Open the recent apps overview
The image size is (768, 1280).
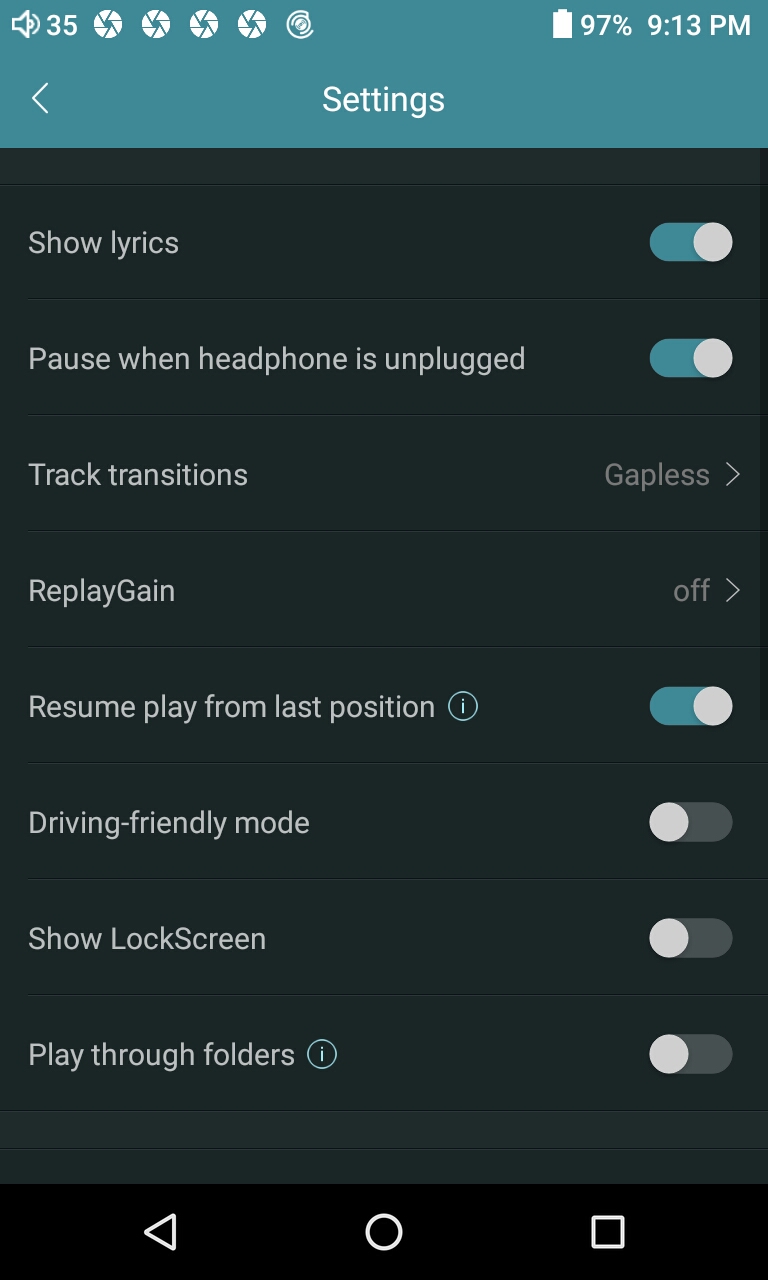pos(607,1232)
